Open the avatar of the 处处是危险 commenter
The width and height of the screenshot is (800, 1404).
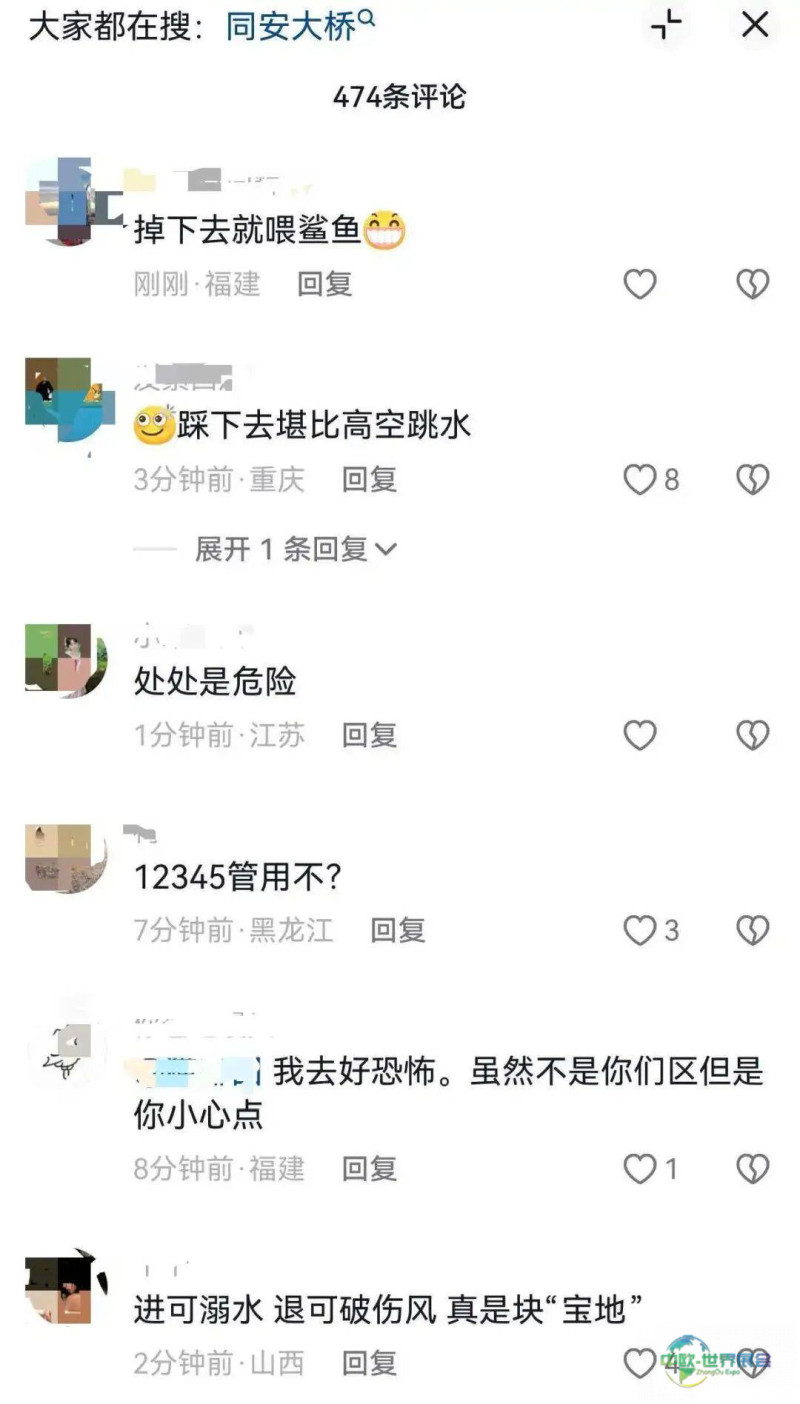[x=66, y=660]
